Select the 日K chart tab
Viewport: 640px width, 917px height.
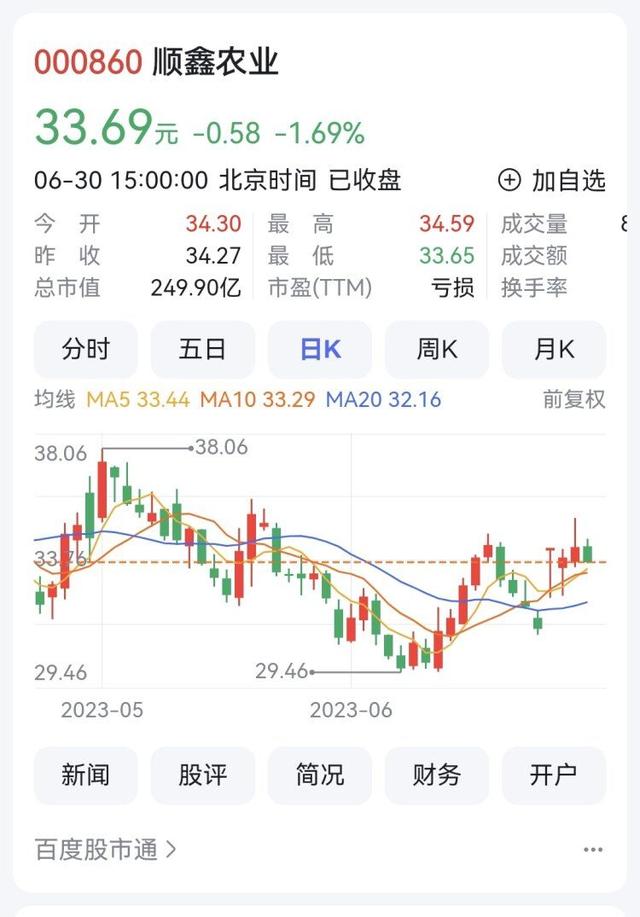tap(320, 350)
